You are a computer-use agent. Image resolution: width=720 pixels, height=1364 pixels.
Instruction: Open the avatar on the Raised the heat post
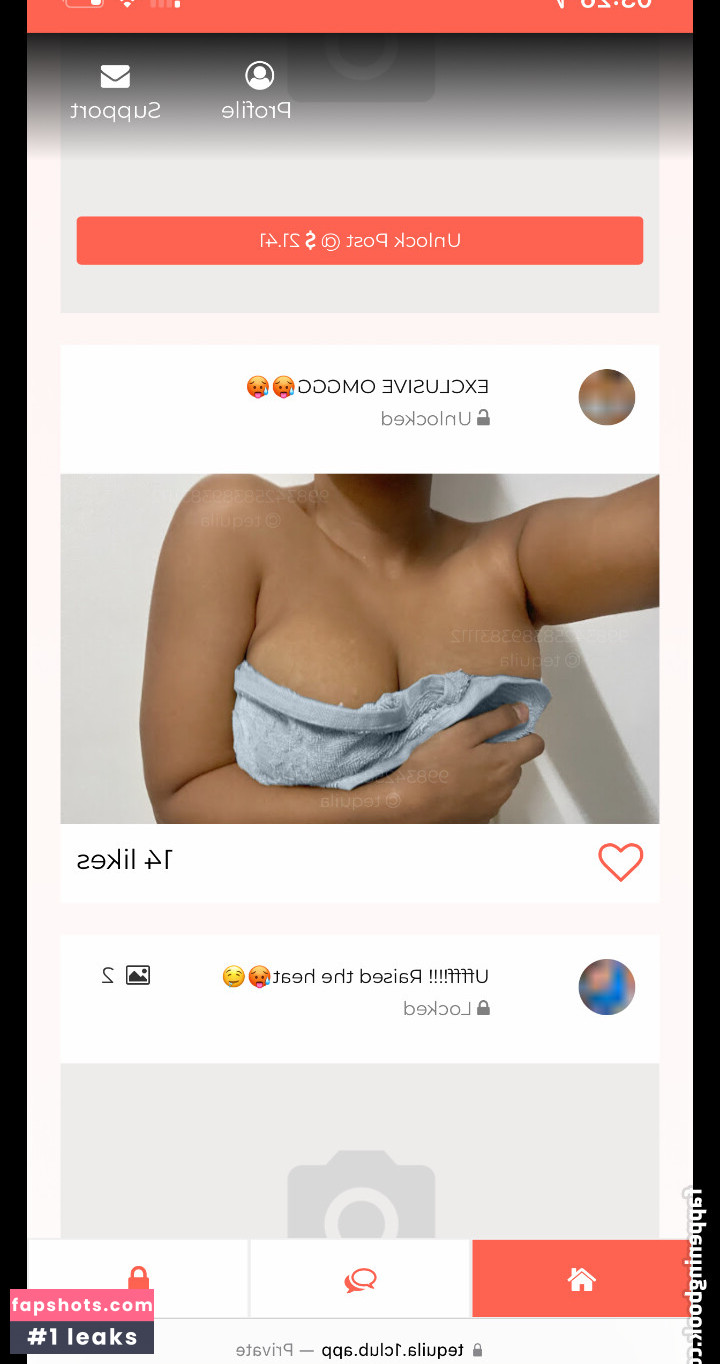[607, 987]
